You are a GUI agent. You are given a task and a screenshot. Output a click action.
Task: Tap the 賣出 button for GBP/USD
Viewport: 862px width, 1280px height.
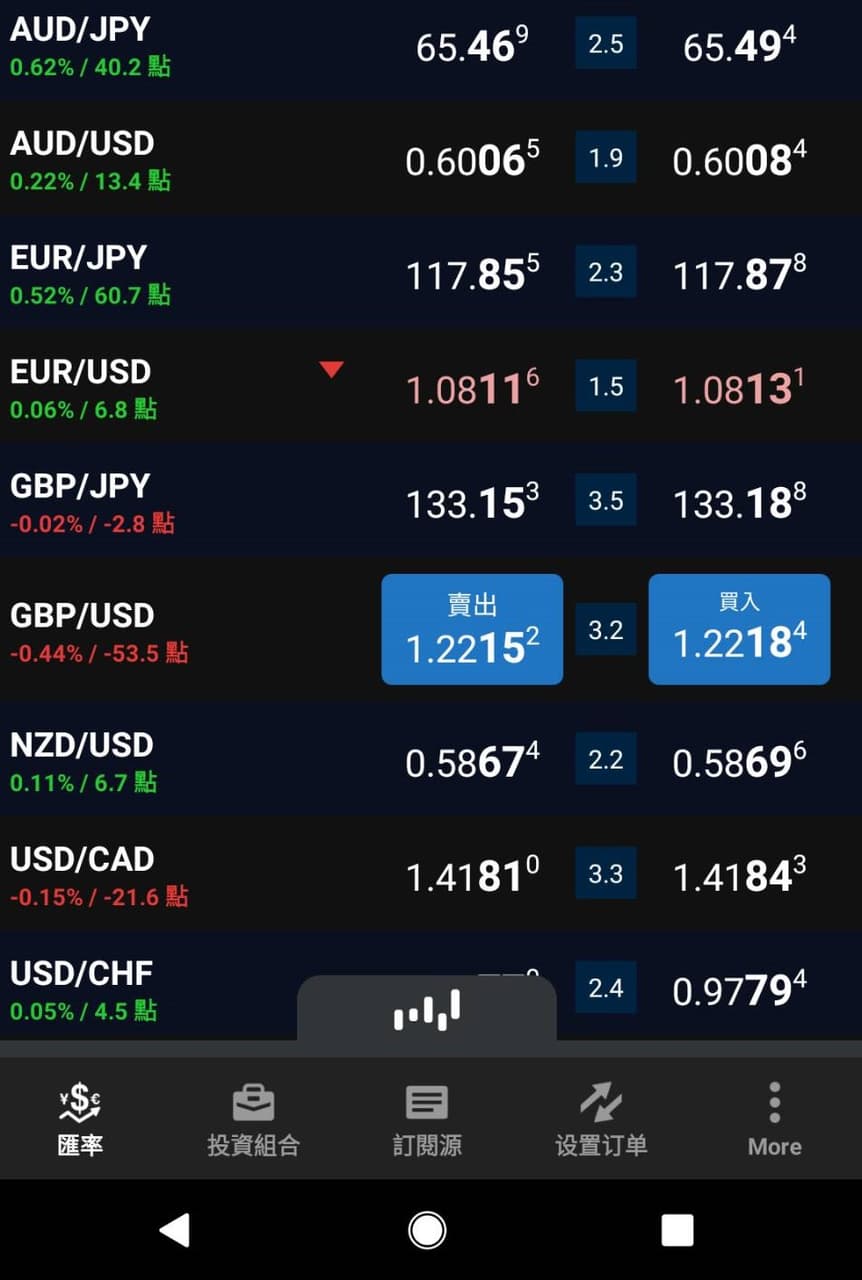(472, 629)
